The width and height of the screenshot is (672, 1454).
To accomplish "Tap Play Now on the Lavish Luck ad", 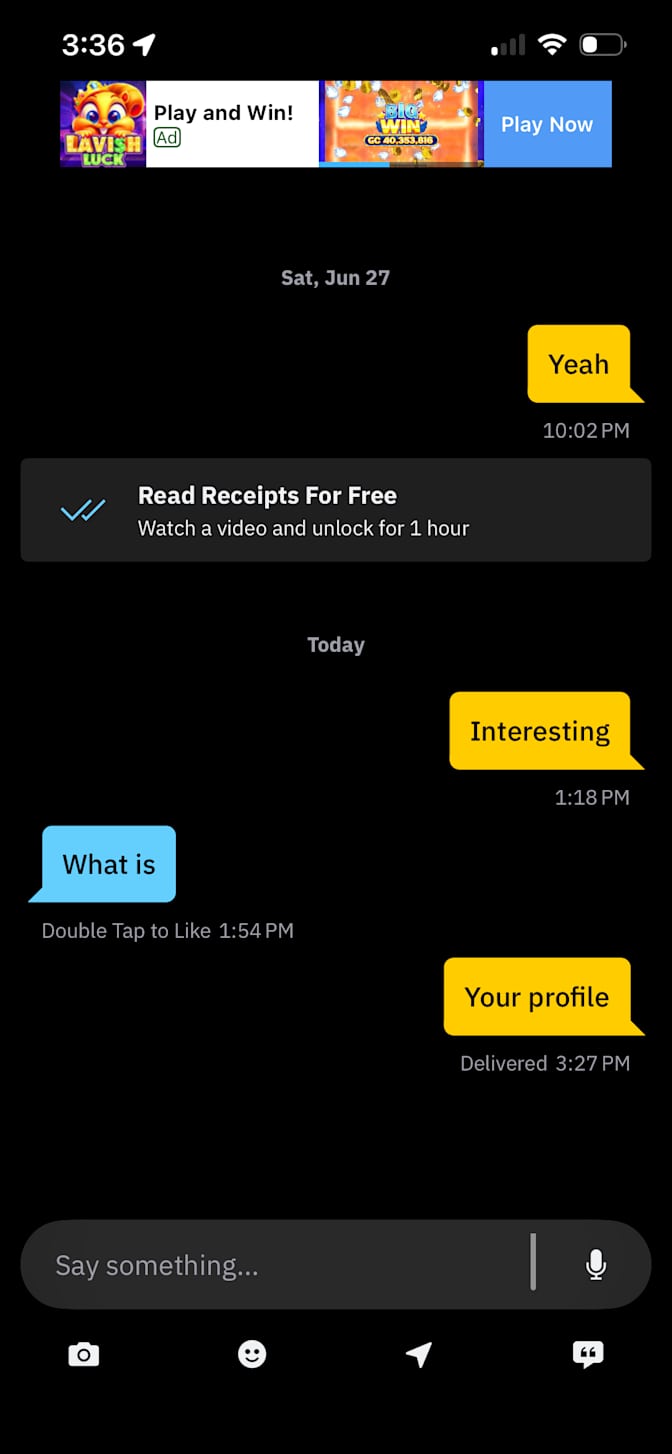I will [547, 124].
